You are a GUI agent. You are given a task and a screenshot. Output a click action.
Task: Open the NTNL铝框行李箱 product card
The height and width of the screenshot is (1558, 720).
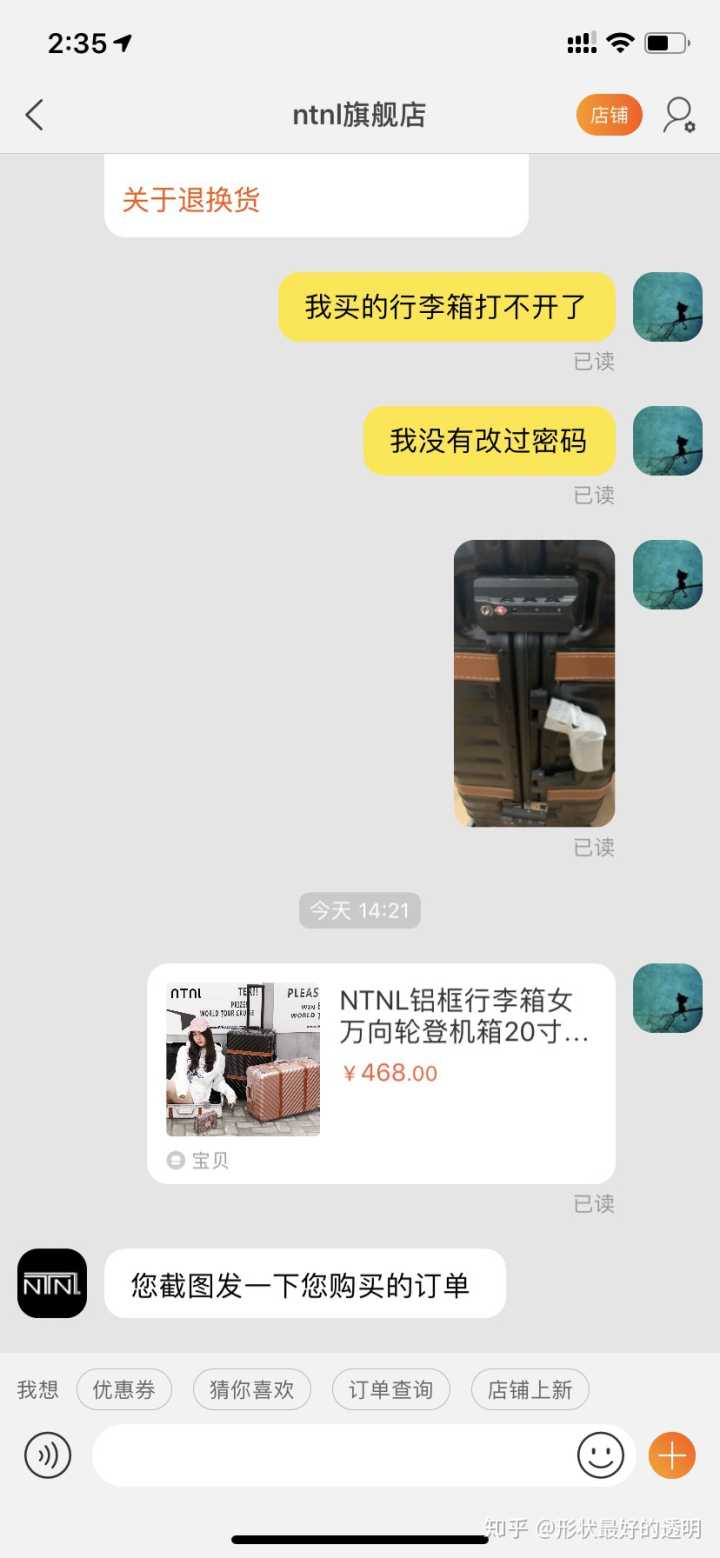point(381,1072)
